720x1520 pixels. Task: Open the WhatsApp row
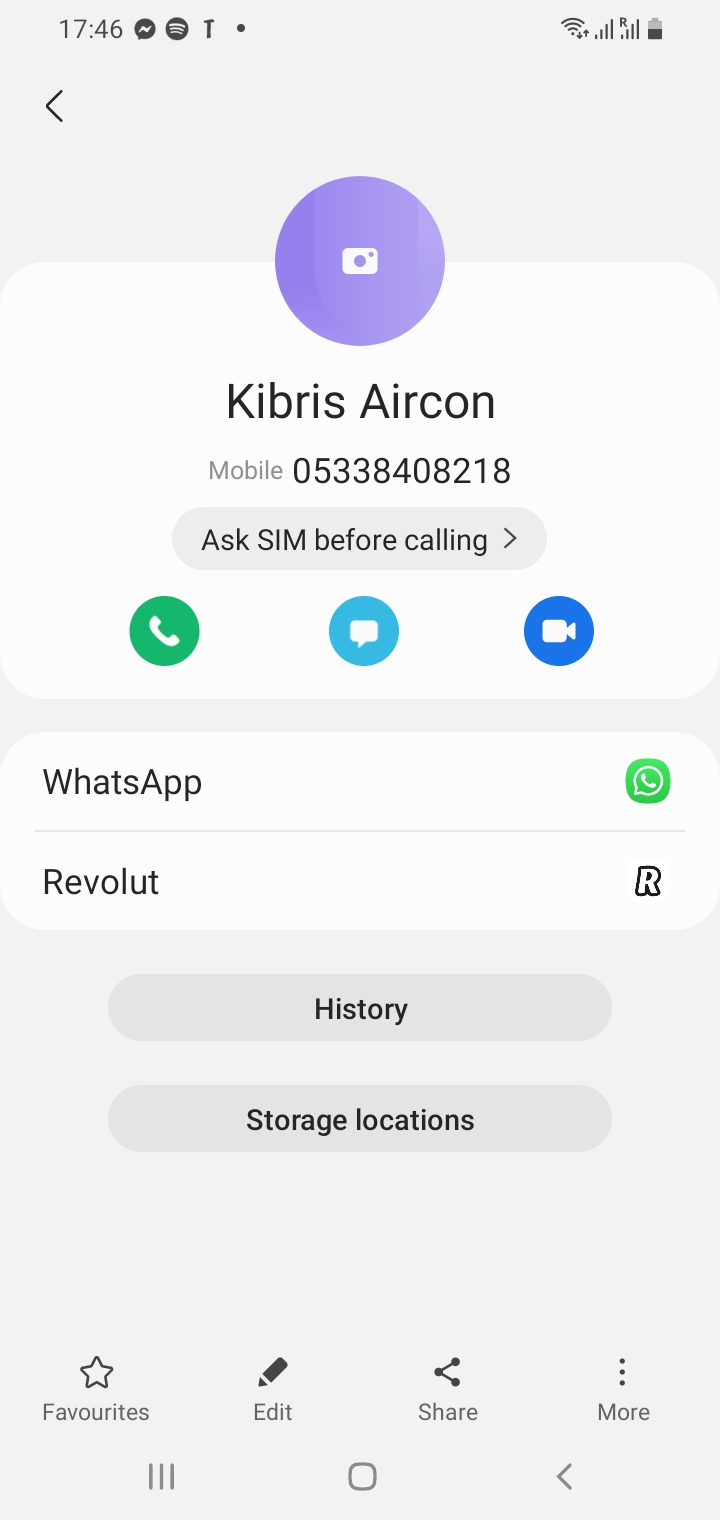360,782
